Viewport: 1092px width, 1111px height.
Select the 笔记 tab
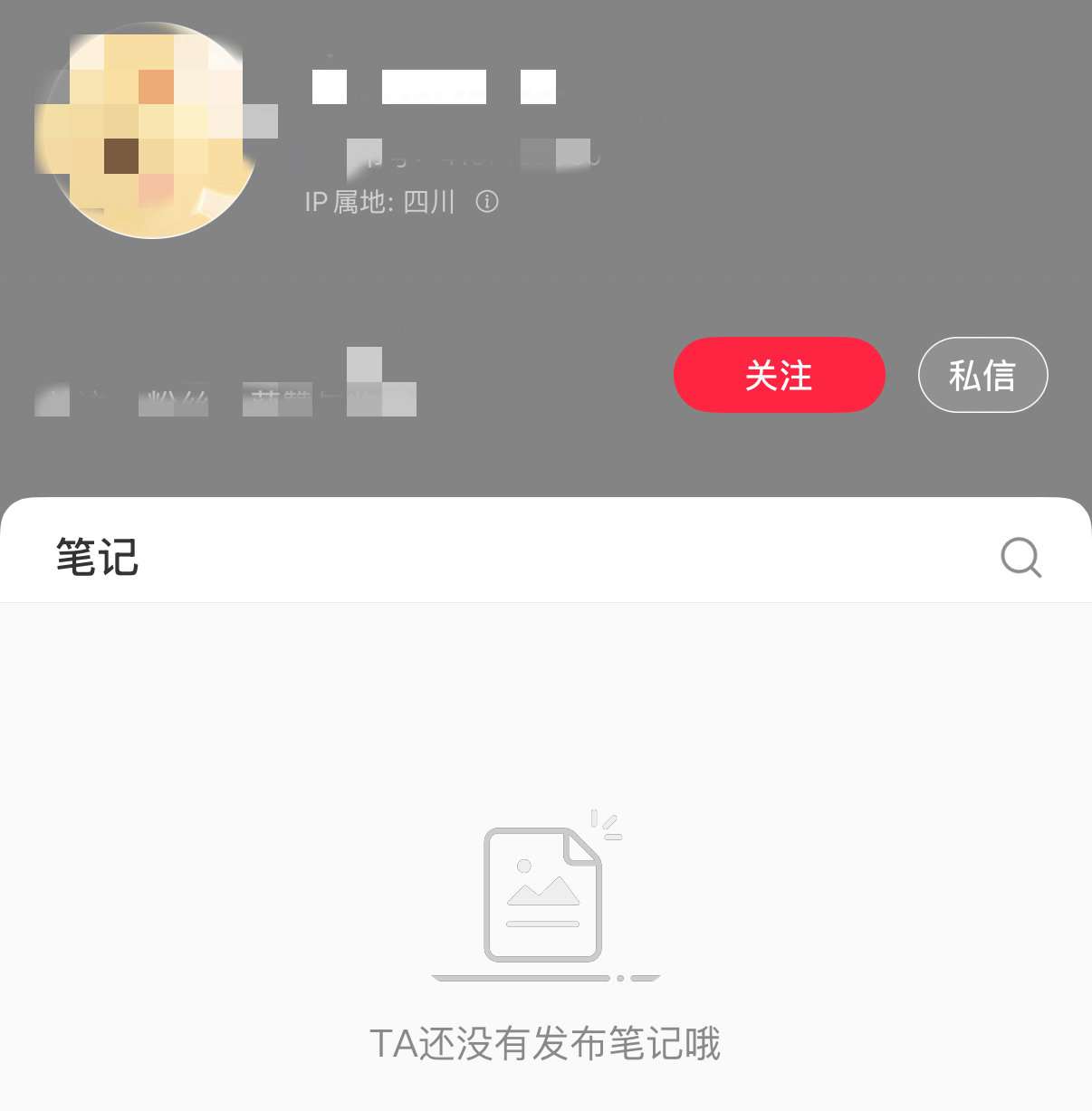(x=97, y=557)
